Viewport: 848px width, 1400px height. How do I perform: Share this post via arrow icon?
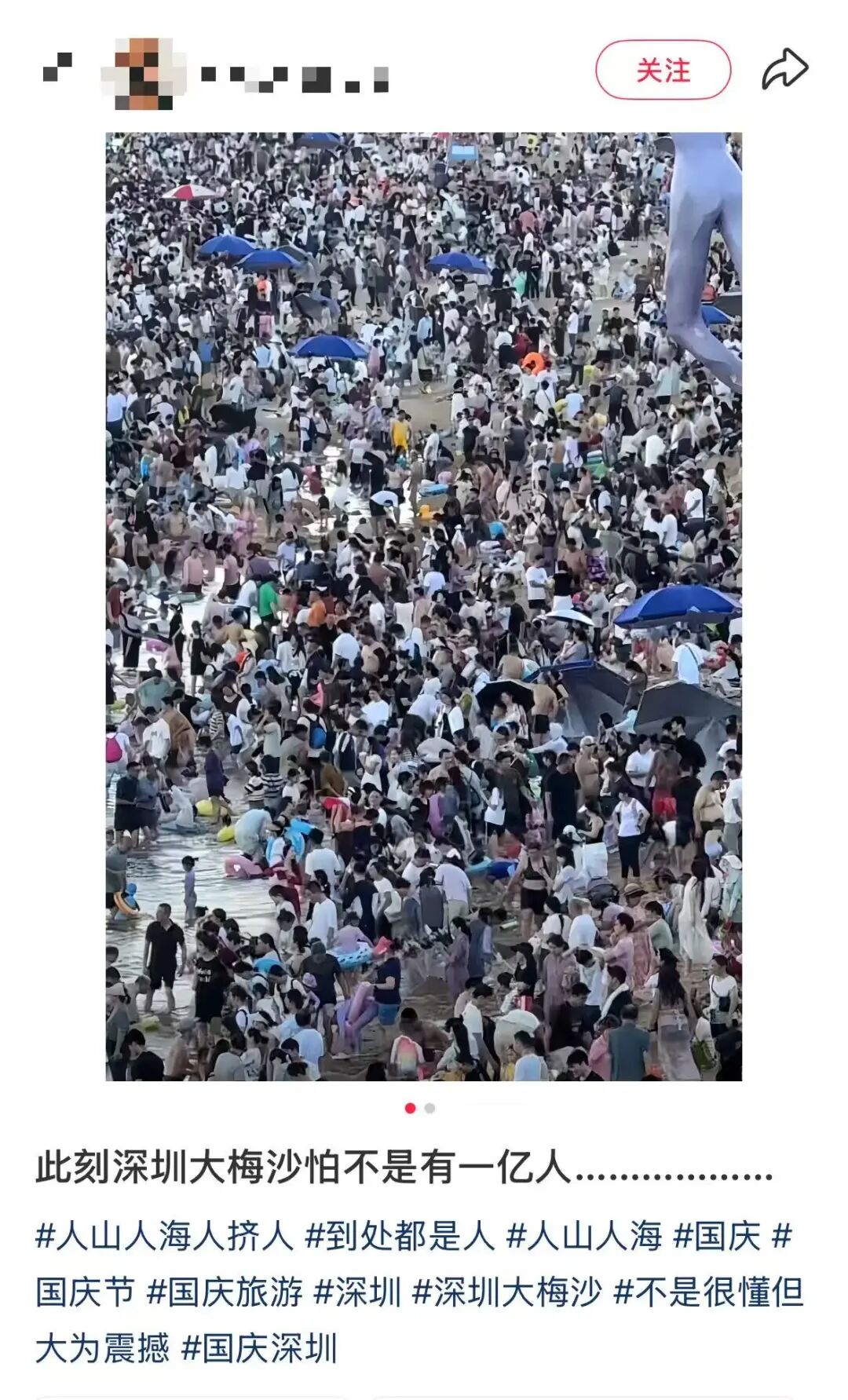click(784, 69)
